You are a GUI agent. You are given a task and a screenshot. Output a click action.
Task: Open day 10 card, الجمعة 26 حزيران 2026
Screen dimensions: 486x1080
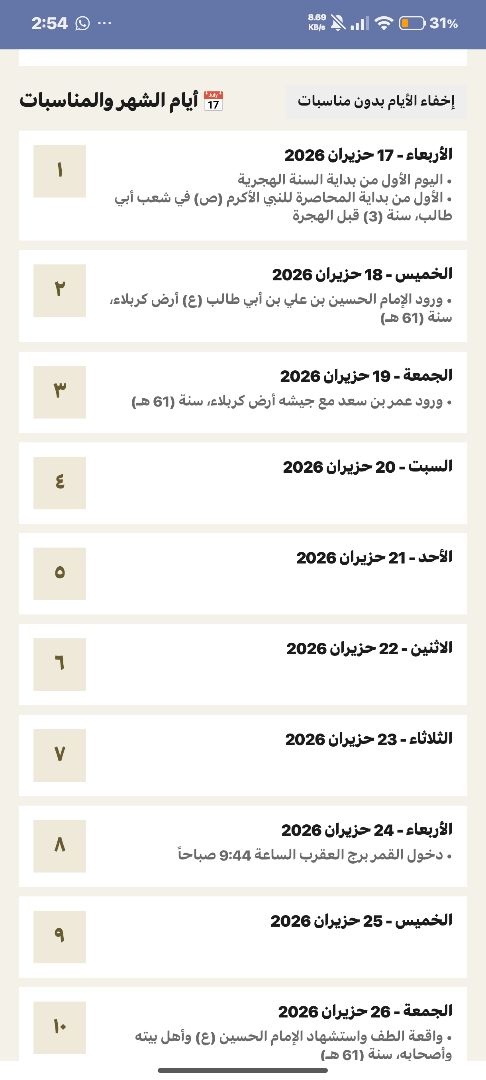[242, 1024]
